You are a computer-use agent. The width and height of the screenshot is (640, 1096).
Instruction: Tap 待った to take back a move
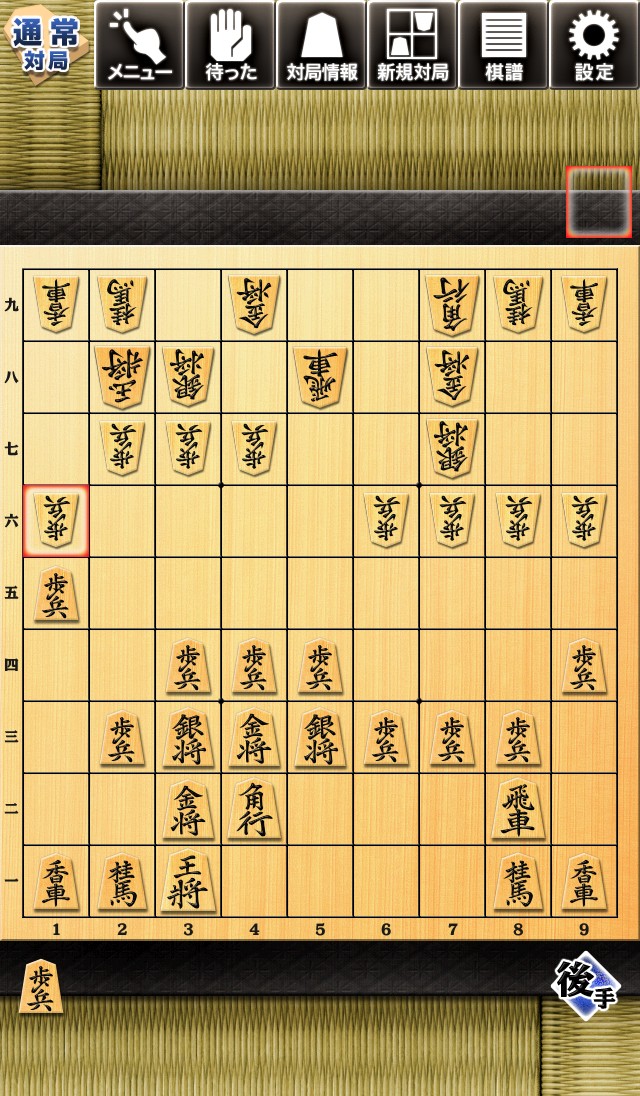[231, 45]
